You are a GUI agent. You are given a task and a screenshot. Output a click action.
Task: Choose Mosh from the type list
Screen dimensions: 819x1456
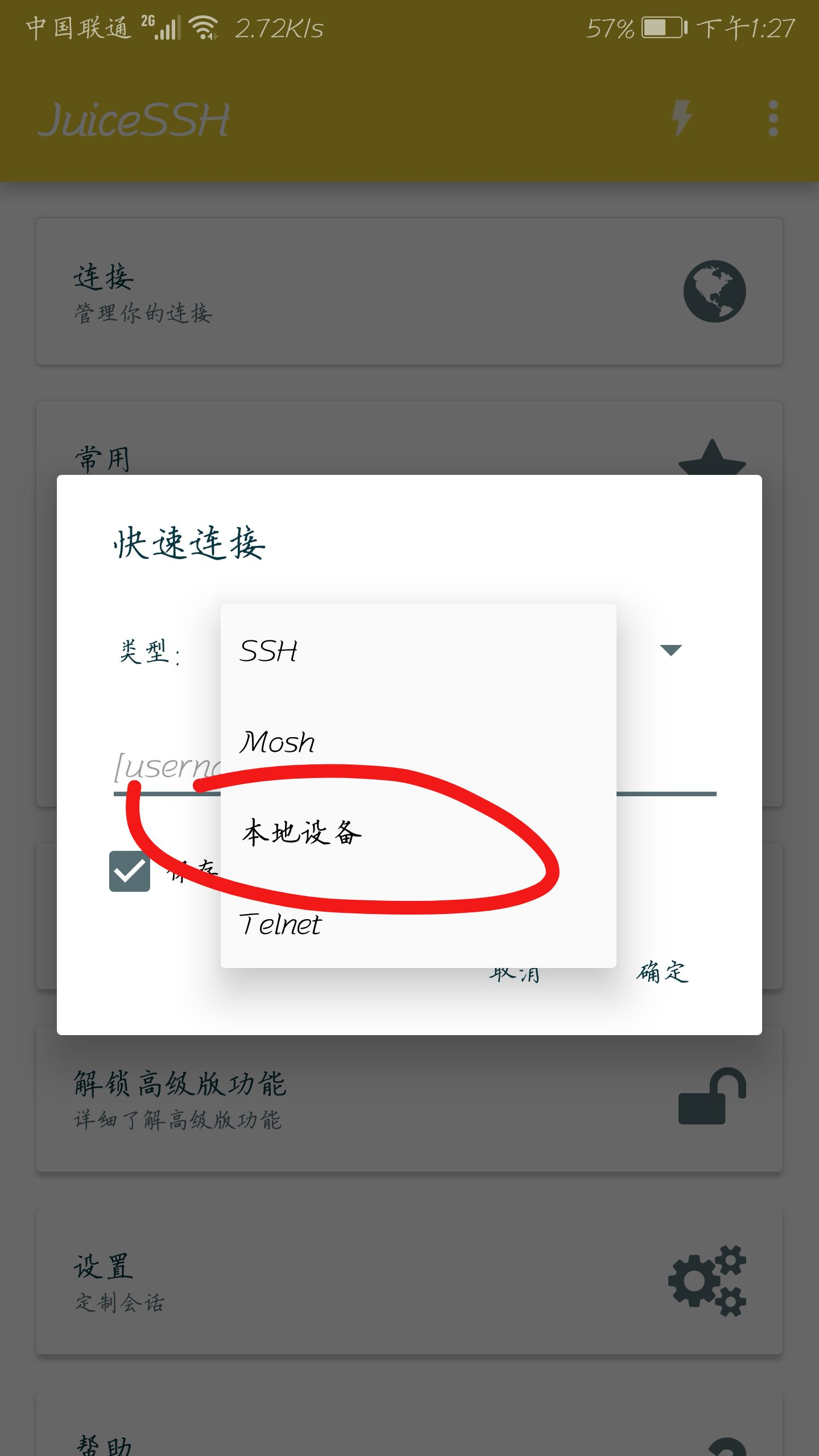[418, 741]
